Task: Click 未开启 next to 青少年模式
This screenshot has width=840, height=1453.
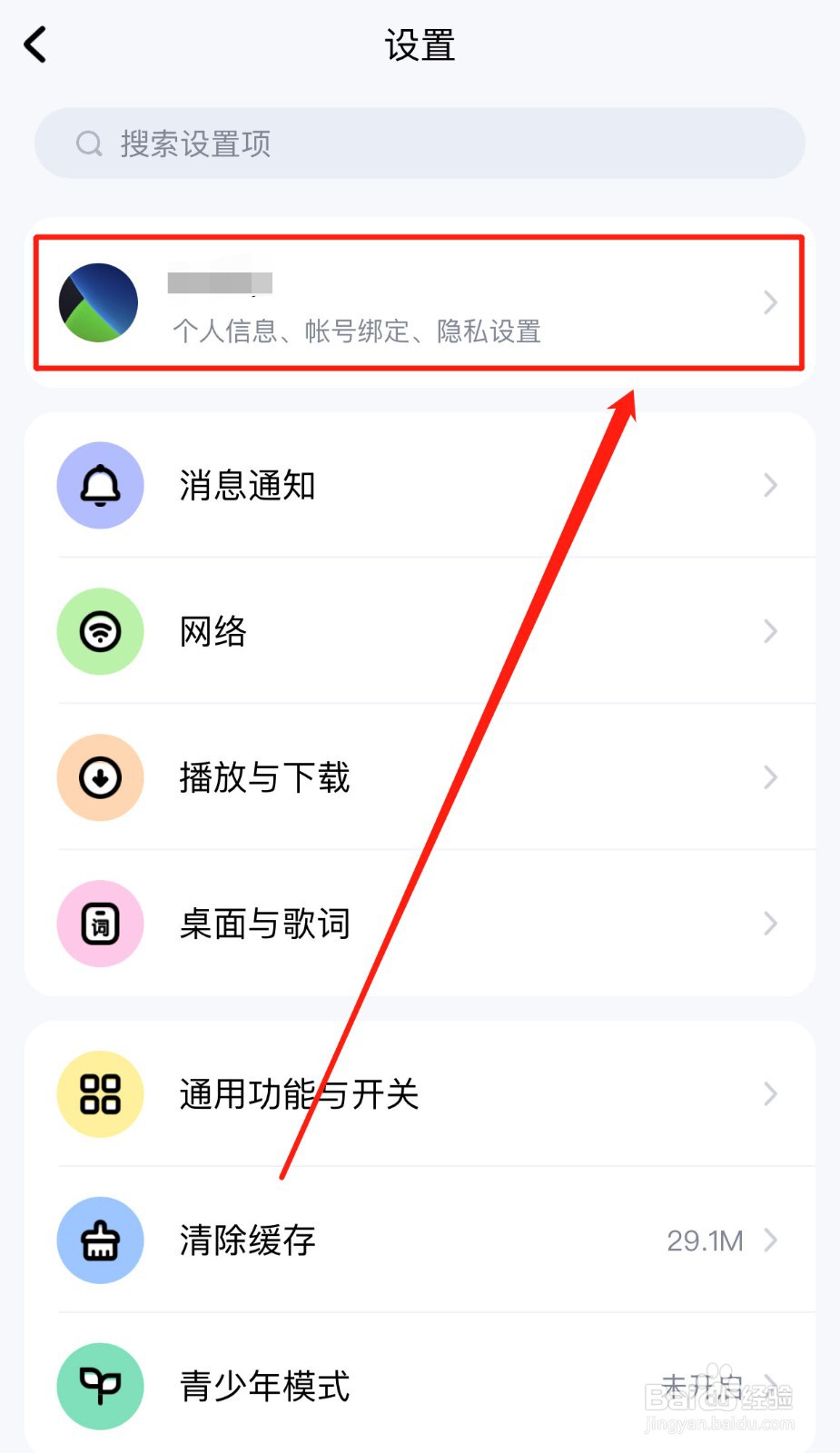Action: point(701,1386)
